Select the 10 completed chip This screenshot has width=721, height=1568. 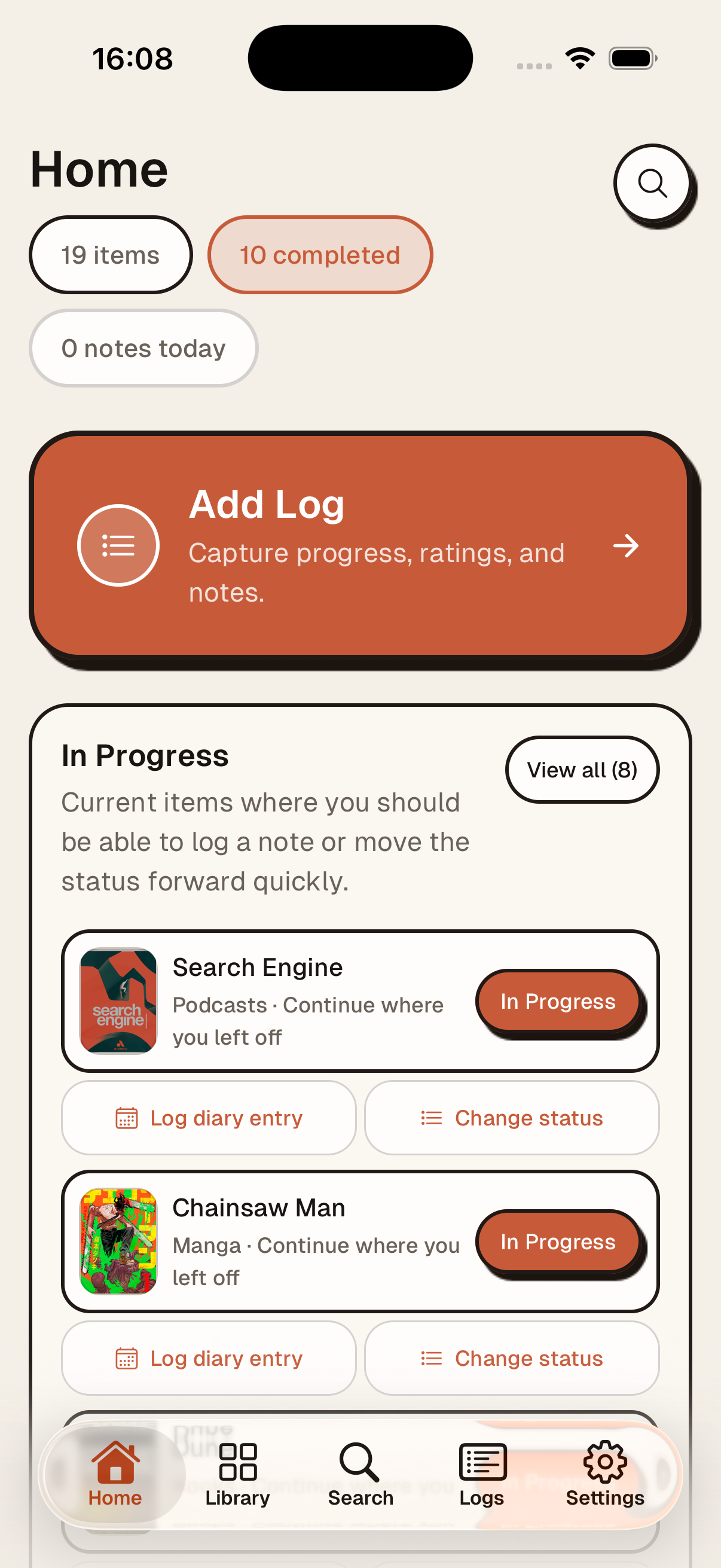click(x=320, y=255)
